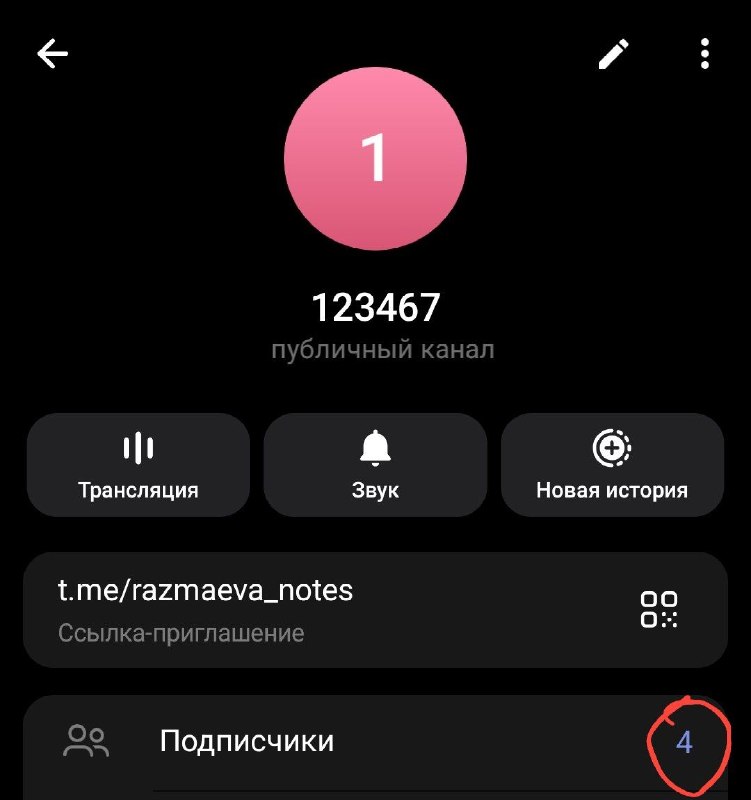Open the Подписчики subscribers list
This screenshot has height=800, width=751.
[376, 741]
